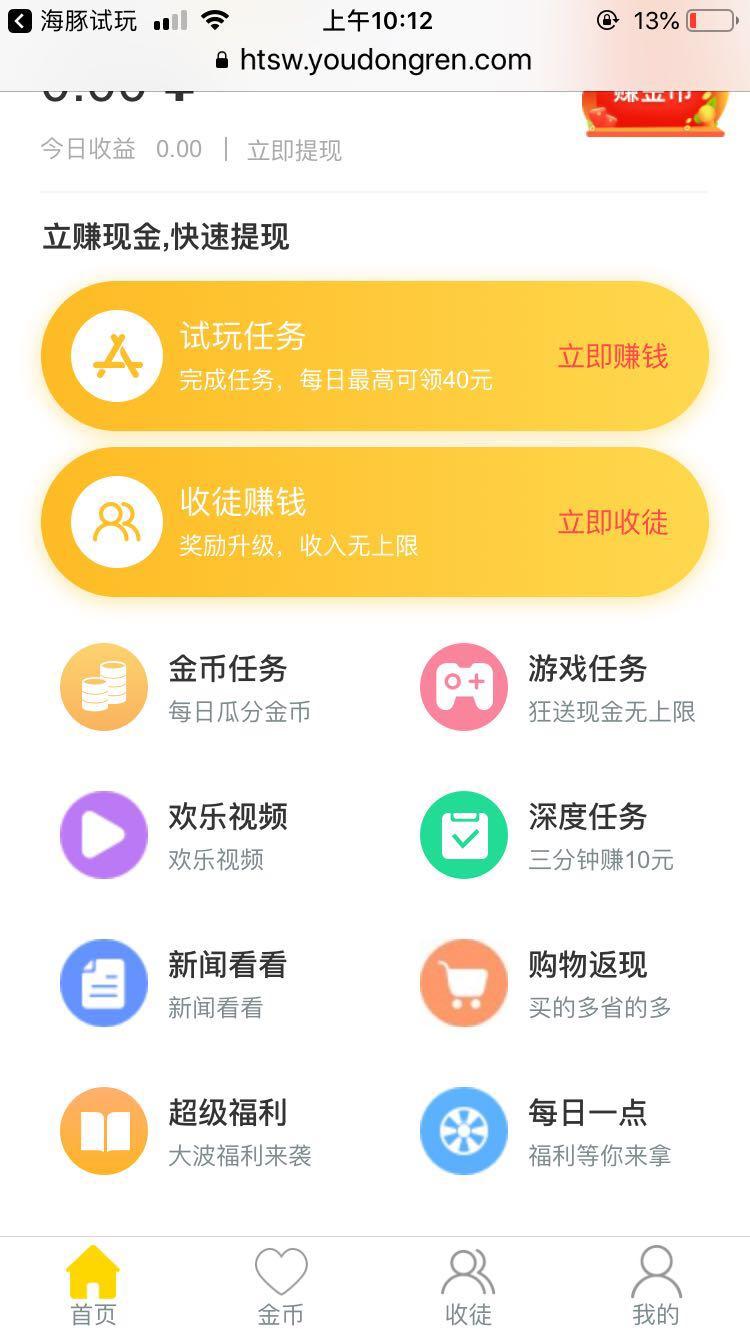Click the 购物返现 shopping cart icon
Screen dimensions: 750x1334
464,982
